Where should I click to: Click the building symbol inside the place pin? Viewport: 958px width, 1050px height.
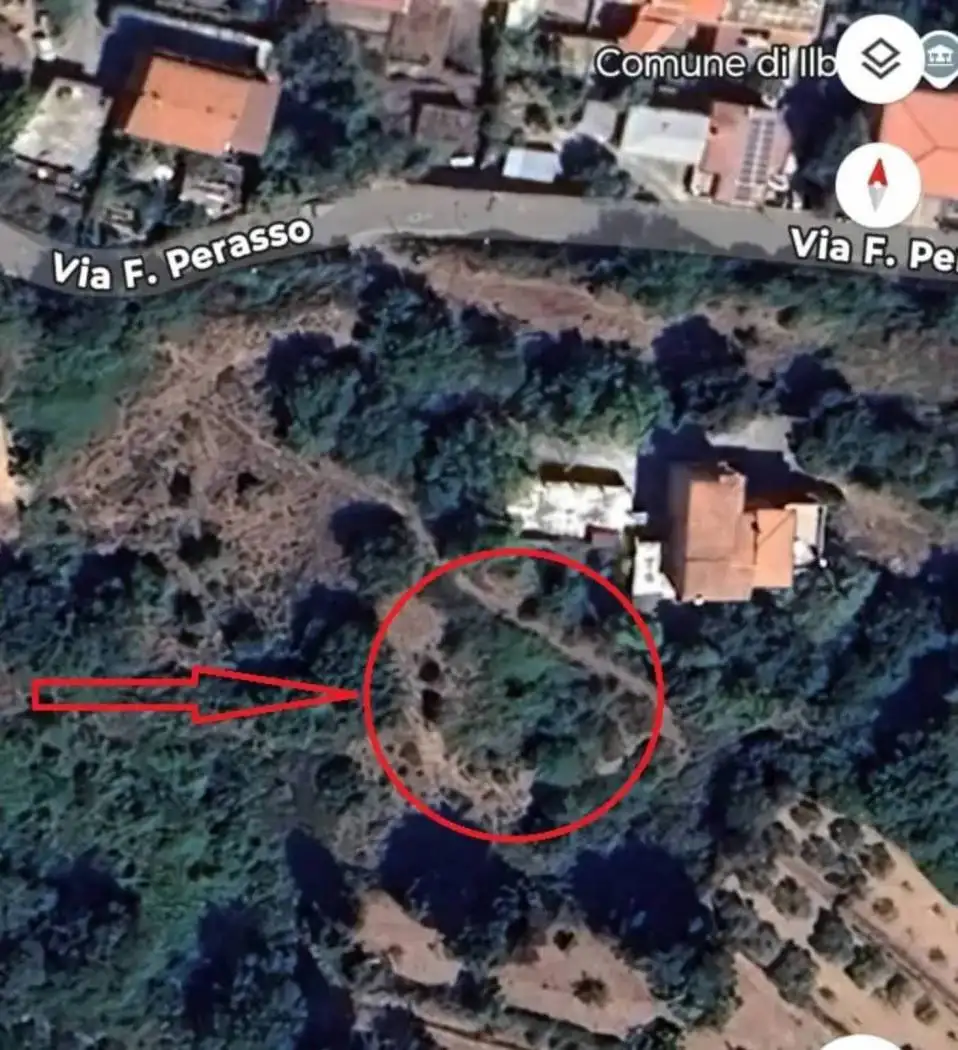tap(941, 55)
